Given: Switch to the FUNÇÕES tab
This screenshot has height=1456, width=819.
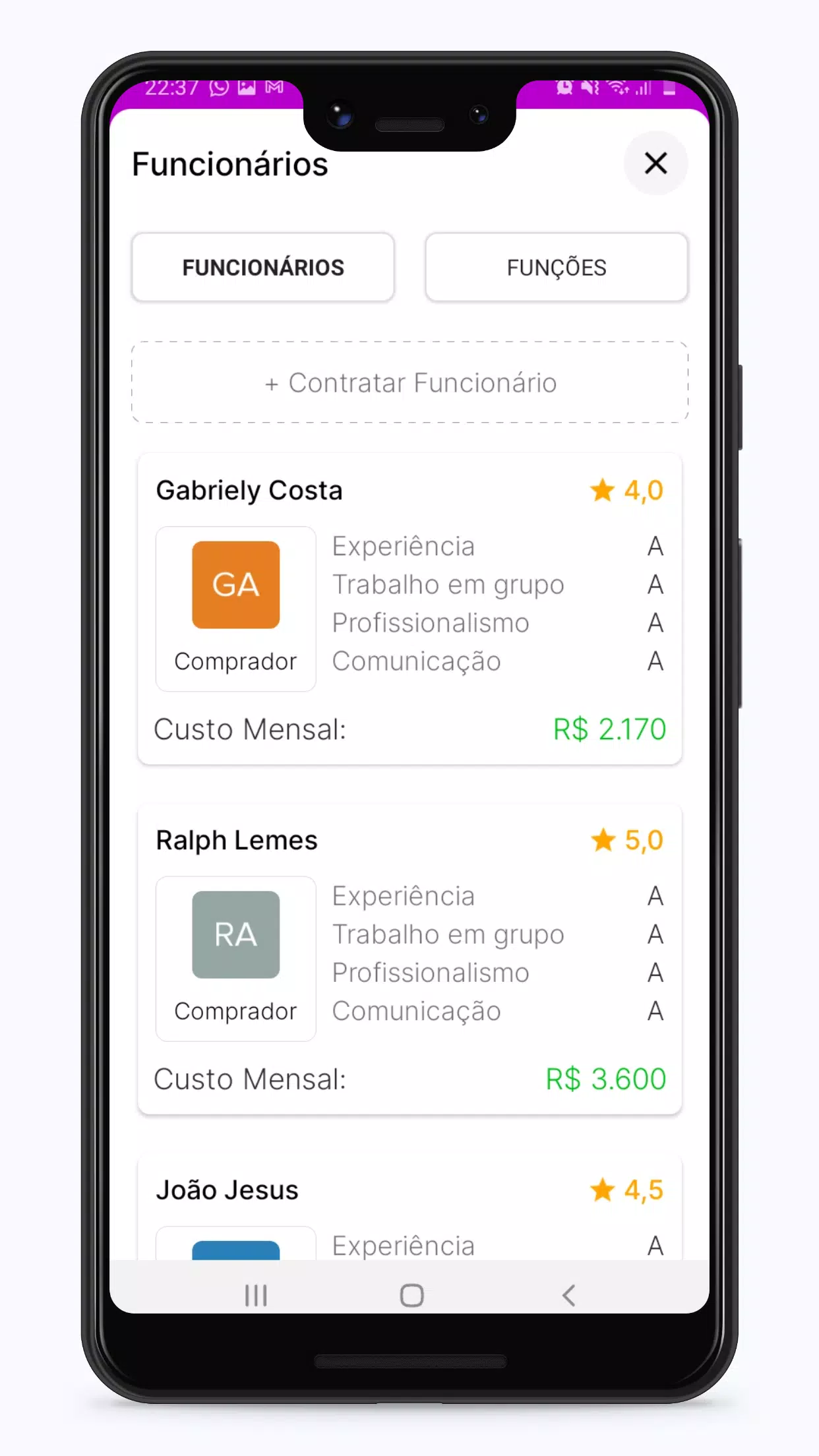Looking at the screenshot, I should [x=557, y=267].
